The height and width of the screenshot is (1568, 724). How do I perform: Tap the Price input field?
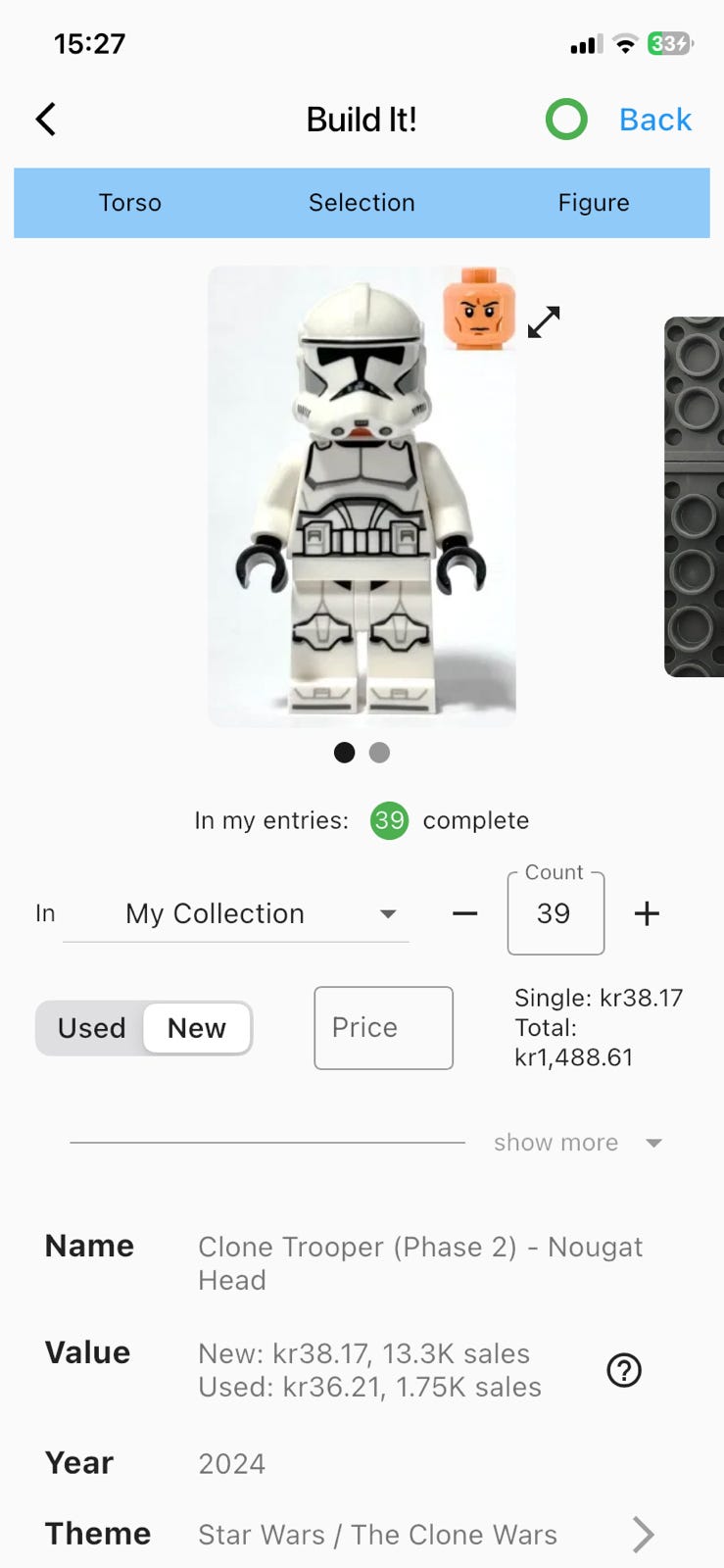tap(383, 1028)
